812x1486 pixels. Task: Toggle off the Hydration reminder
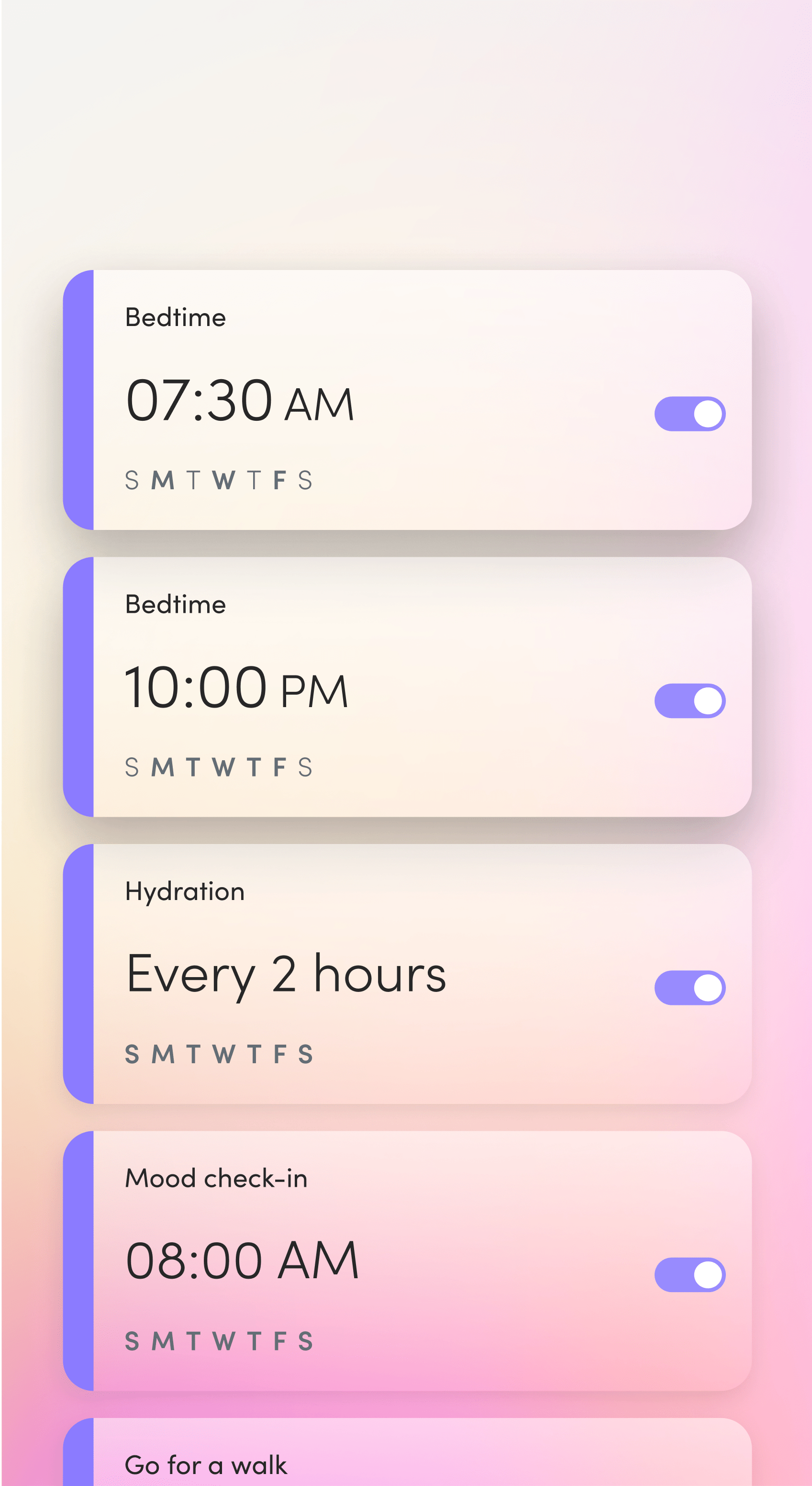click(x=690, y=988)
